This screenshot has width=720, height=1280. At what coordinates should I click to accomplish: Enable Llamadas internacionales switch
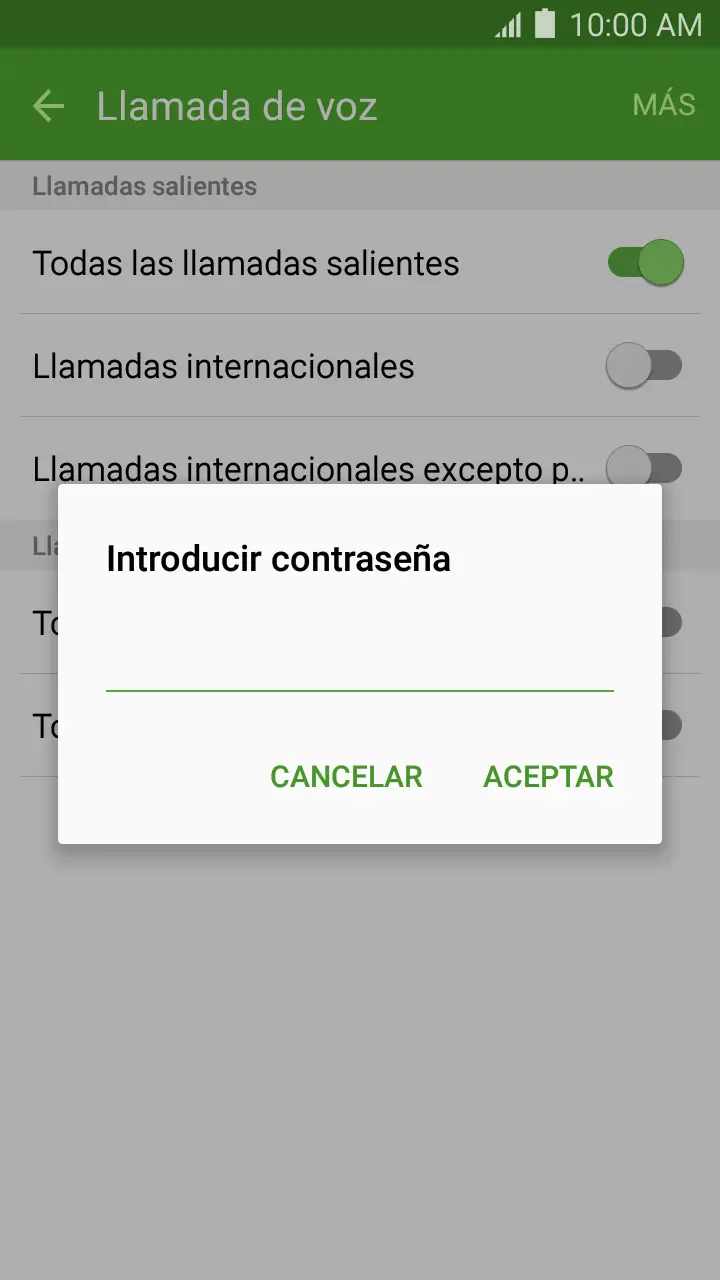point(645,366)
